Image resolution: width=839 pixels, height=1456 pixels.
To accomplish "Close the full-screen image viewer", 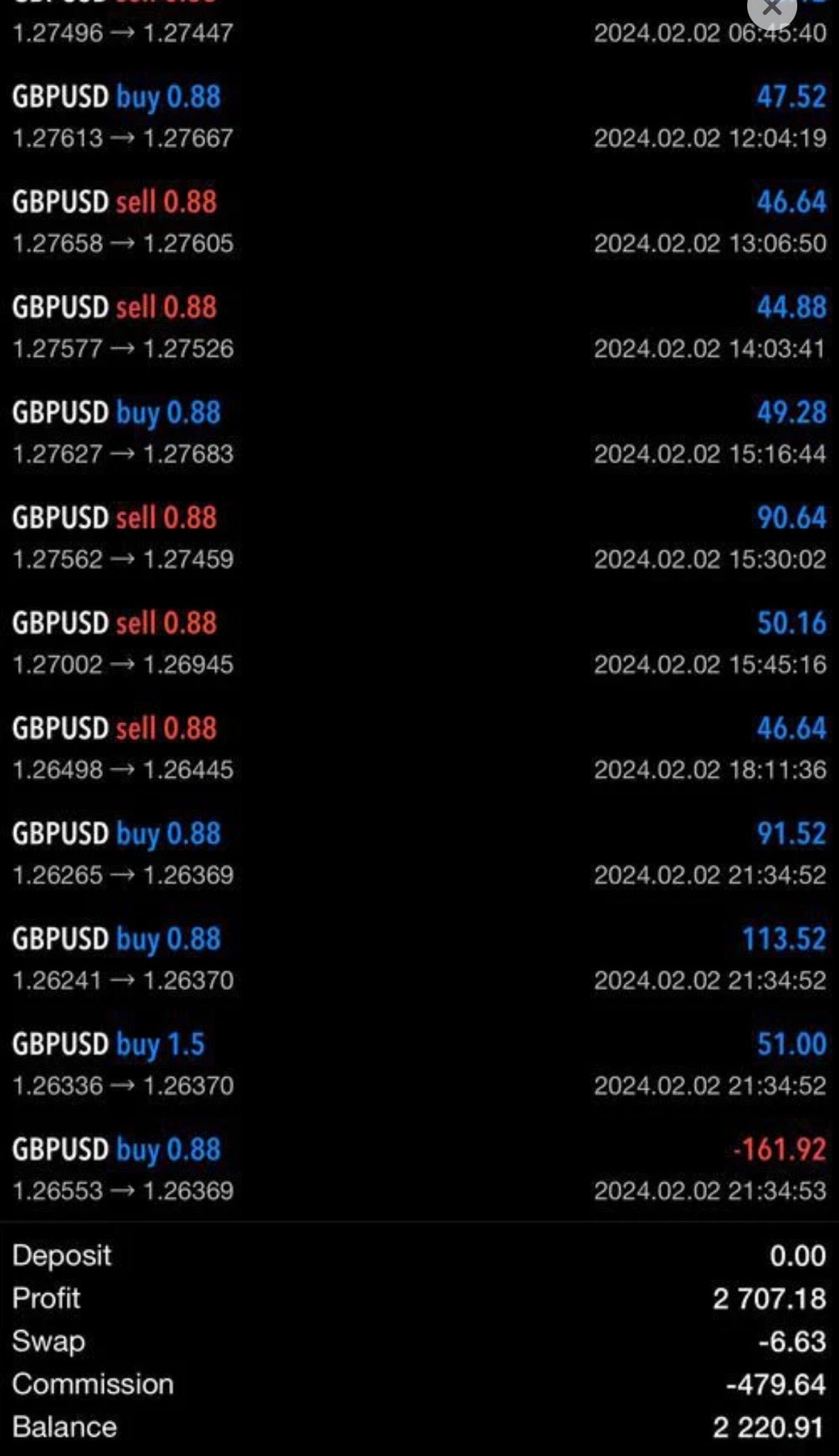I will [772, 8].
